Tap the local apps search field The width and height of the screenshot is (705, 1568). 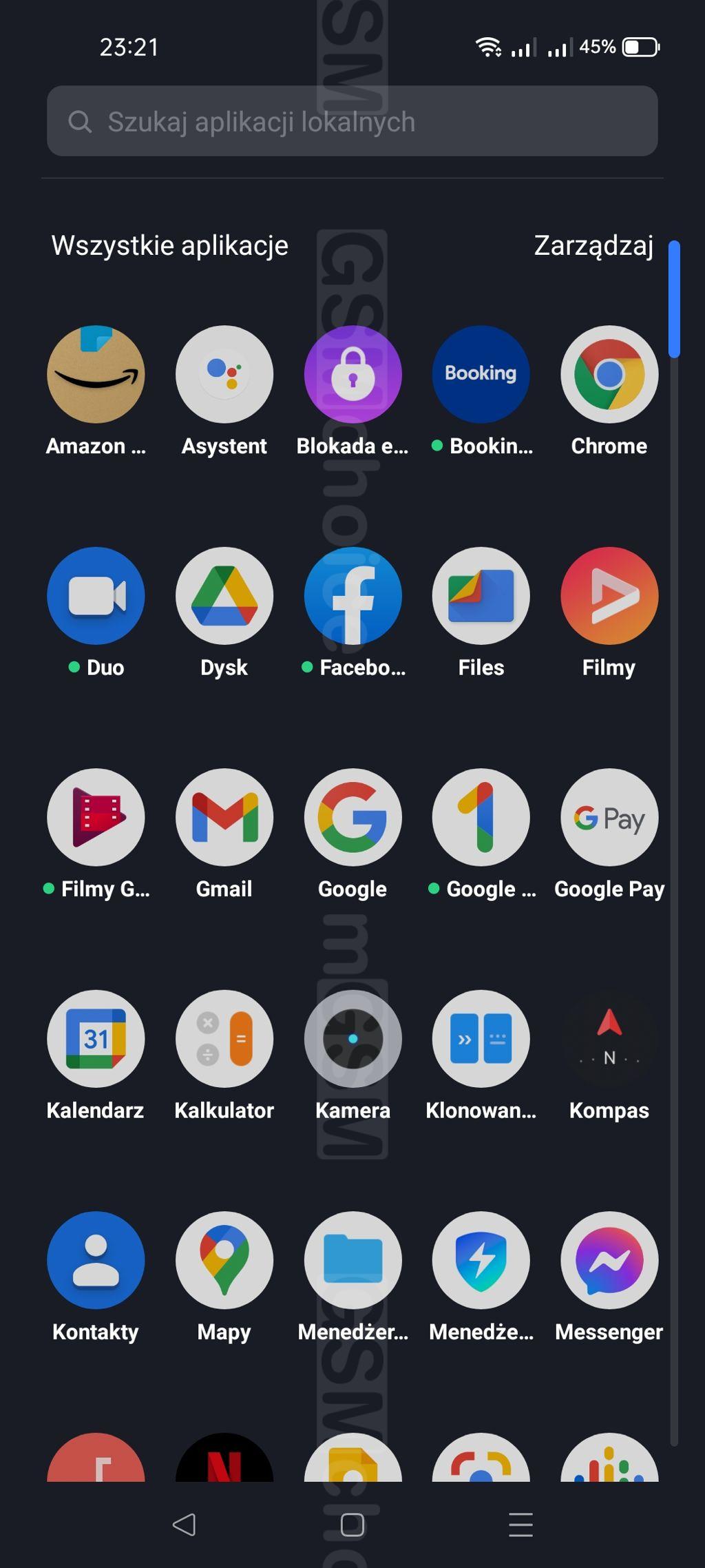point(352,121)
